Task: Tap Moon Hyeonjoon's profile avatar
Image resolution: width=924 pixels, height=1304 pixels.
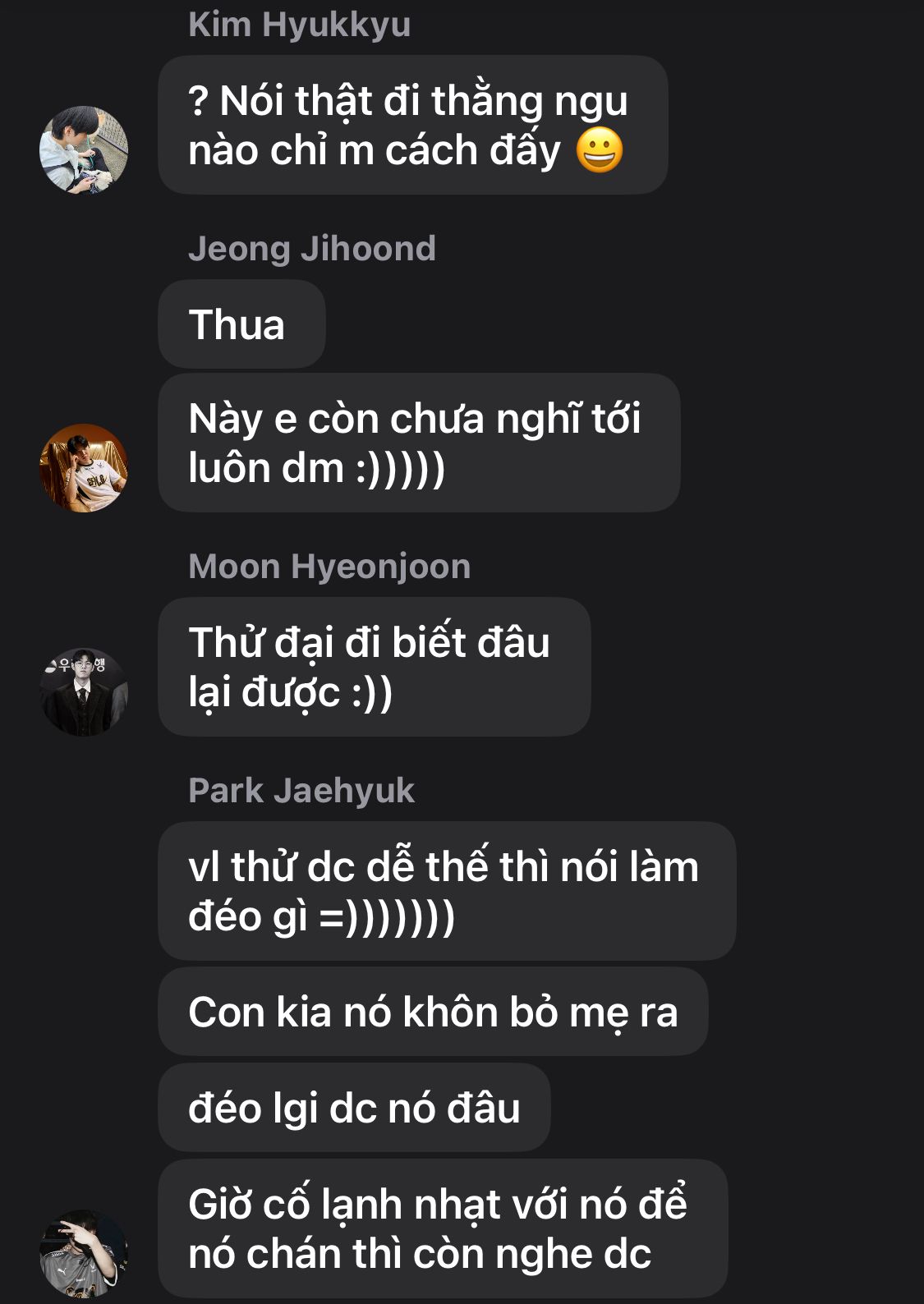Action: [84, 692]
